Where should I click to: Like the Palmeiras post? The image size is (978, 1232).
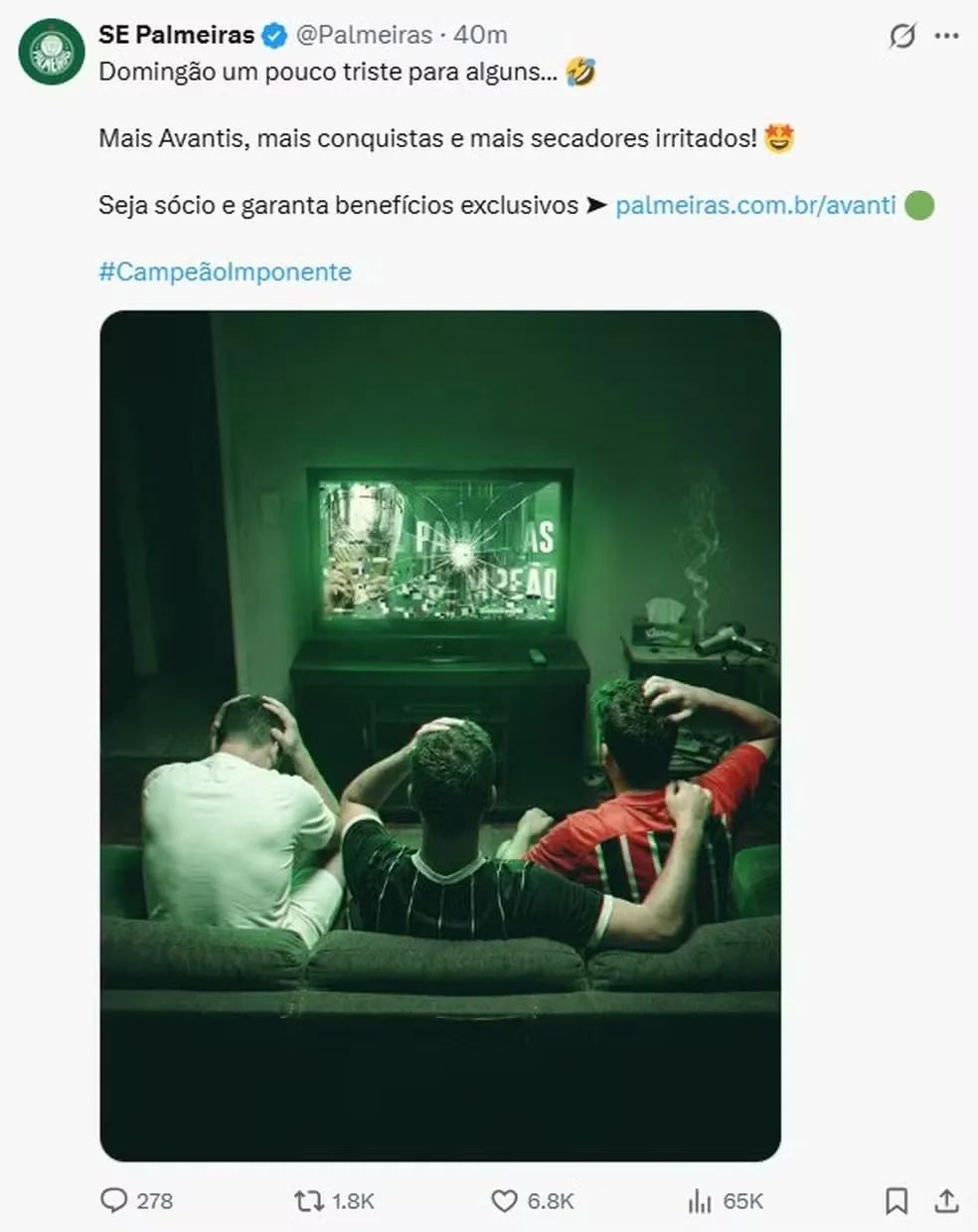click(x=505, y=1200)
